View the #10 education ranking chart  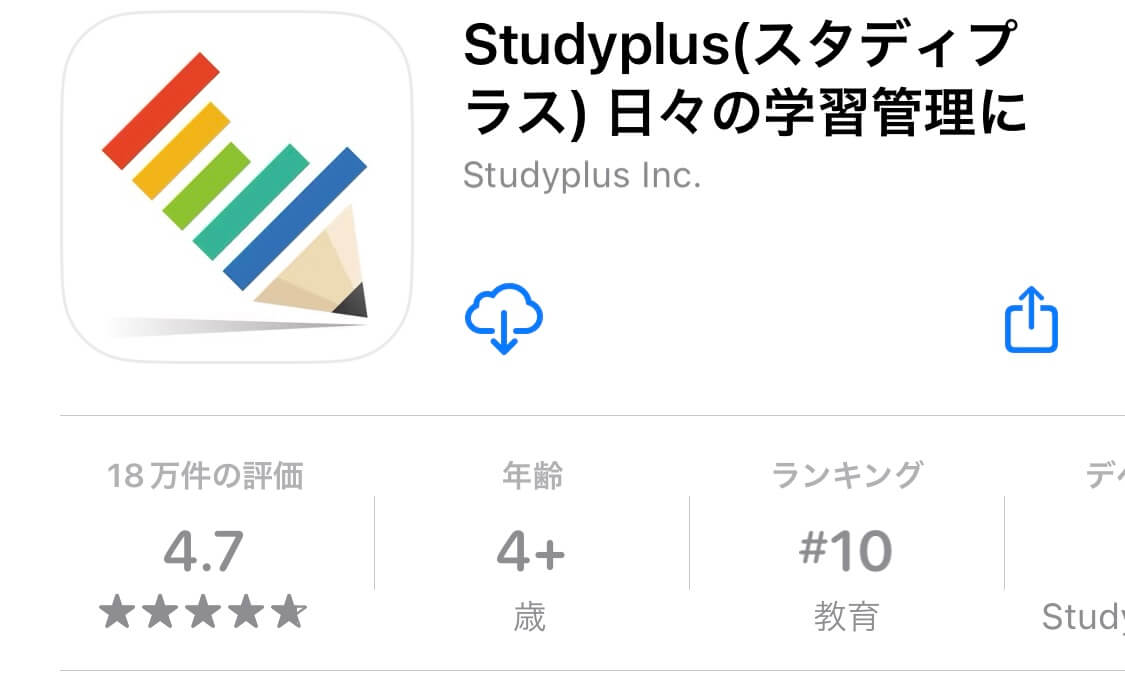pos(846,551)
